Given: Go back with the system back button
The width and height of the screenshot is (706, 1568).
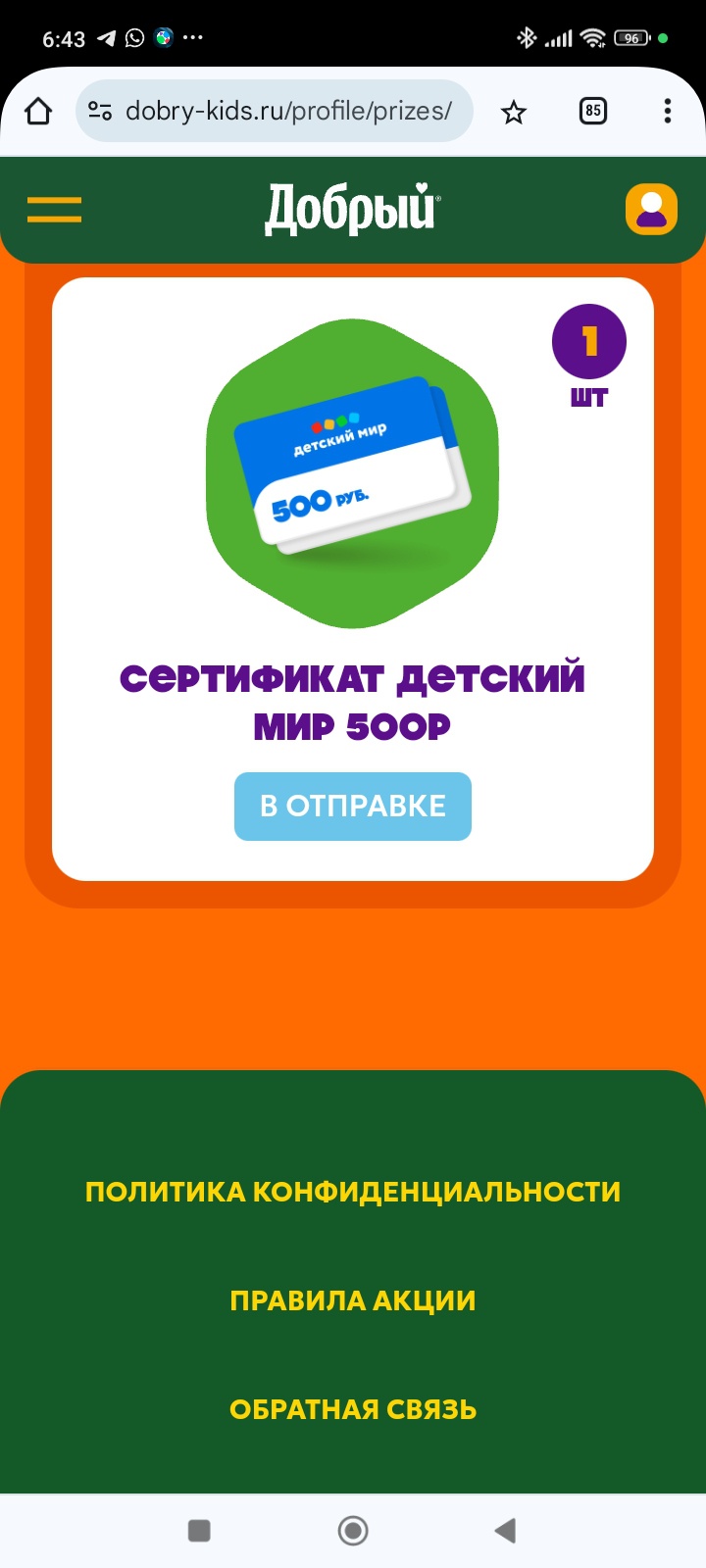Looking at the screenshot, I should (505, 1531).
